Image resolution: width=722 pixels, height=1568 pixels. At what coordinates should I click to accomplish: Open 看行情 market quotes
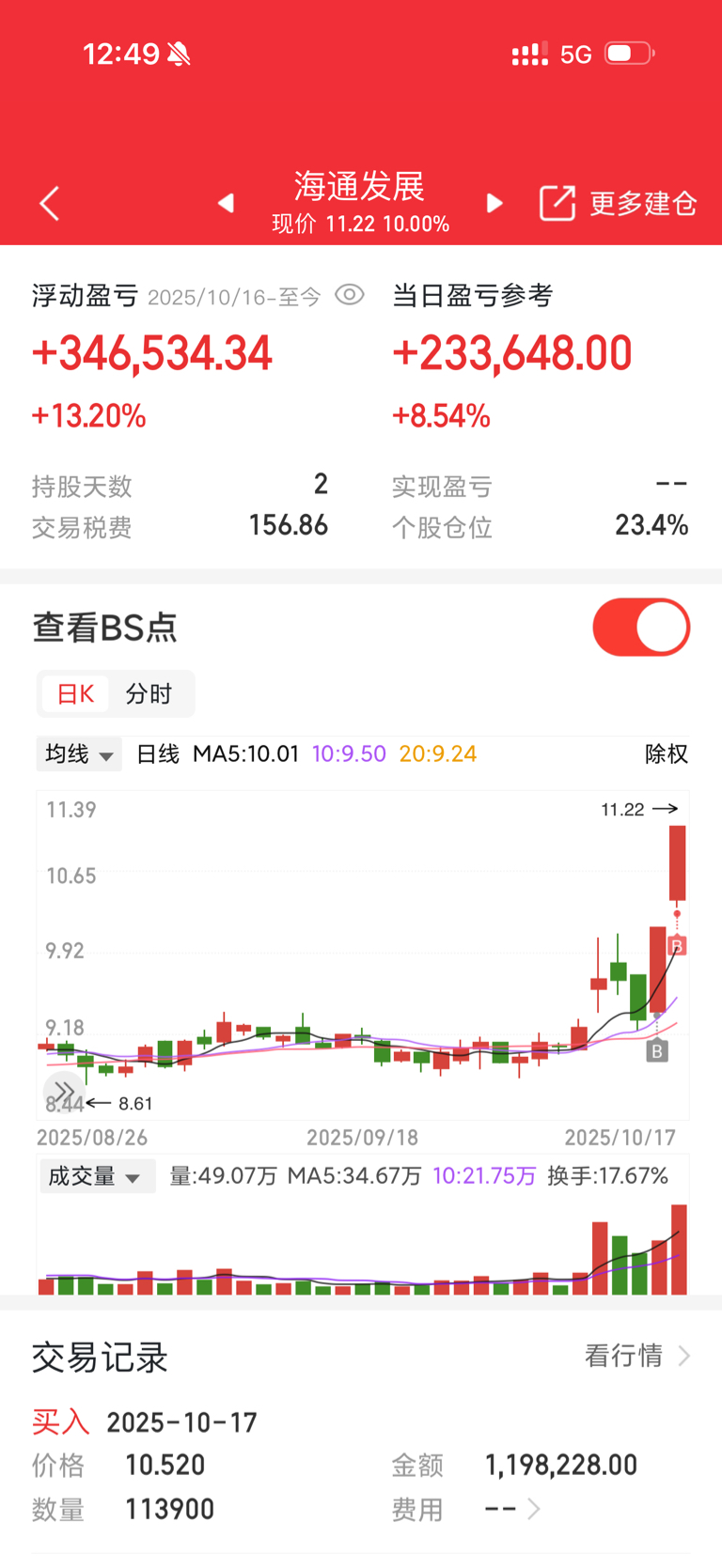[x=636, y=1356]
